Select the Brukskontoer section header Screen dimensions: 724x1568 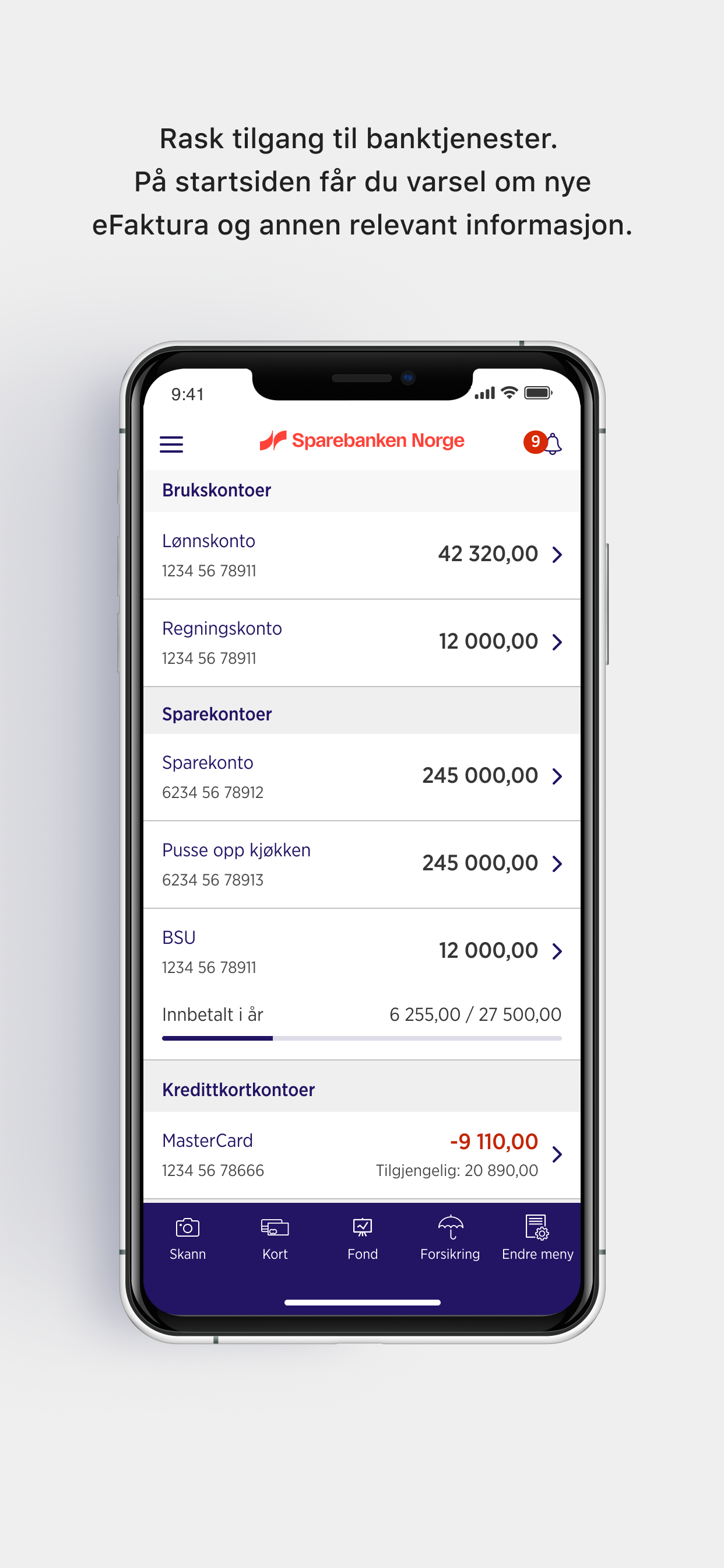tap(216, 490)
